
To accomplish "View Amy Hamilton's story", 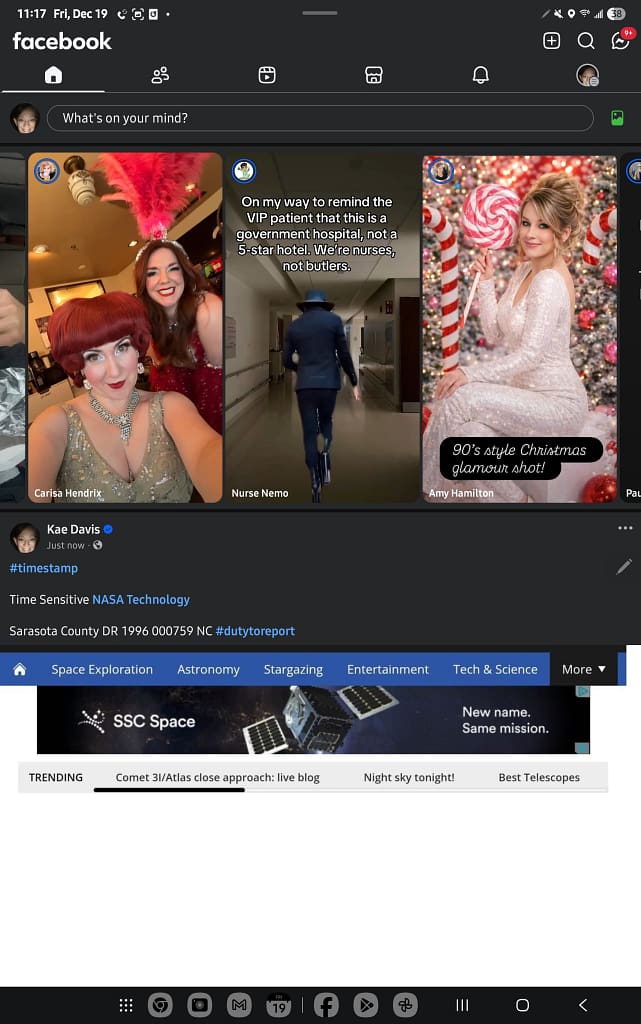I will point(519,328).
